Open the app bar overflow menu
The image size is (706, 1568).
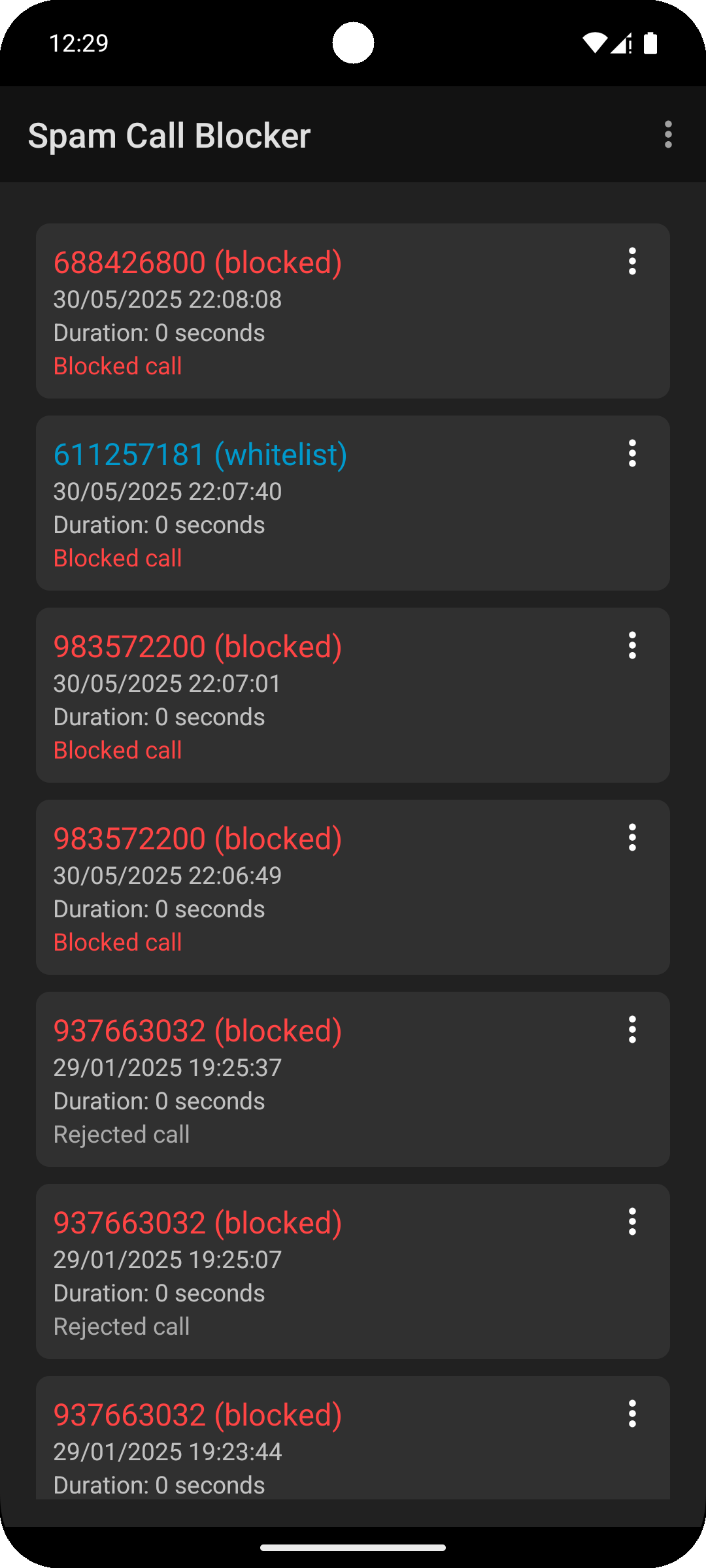tap(668, 135)
